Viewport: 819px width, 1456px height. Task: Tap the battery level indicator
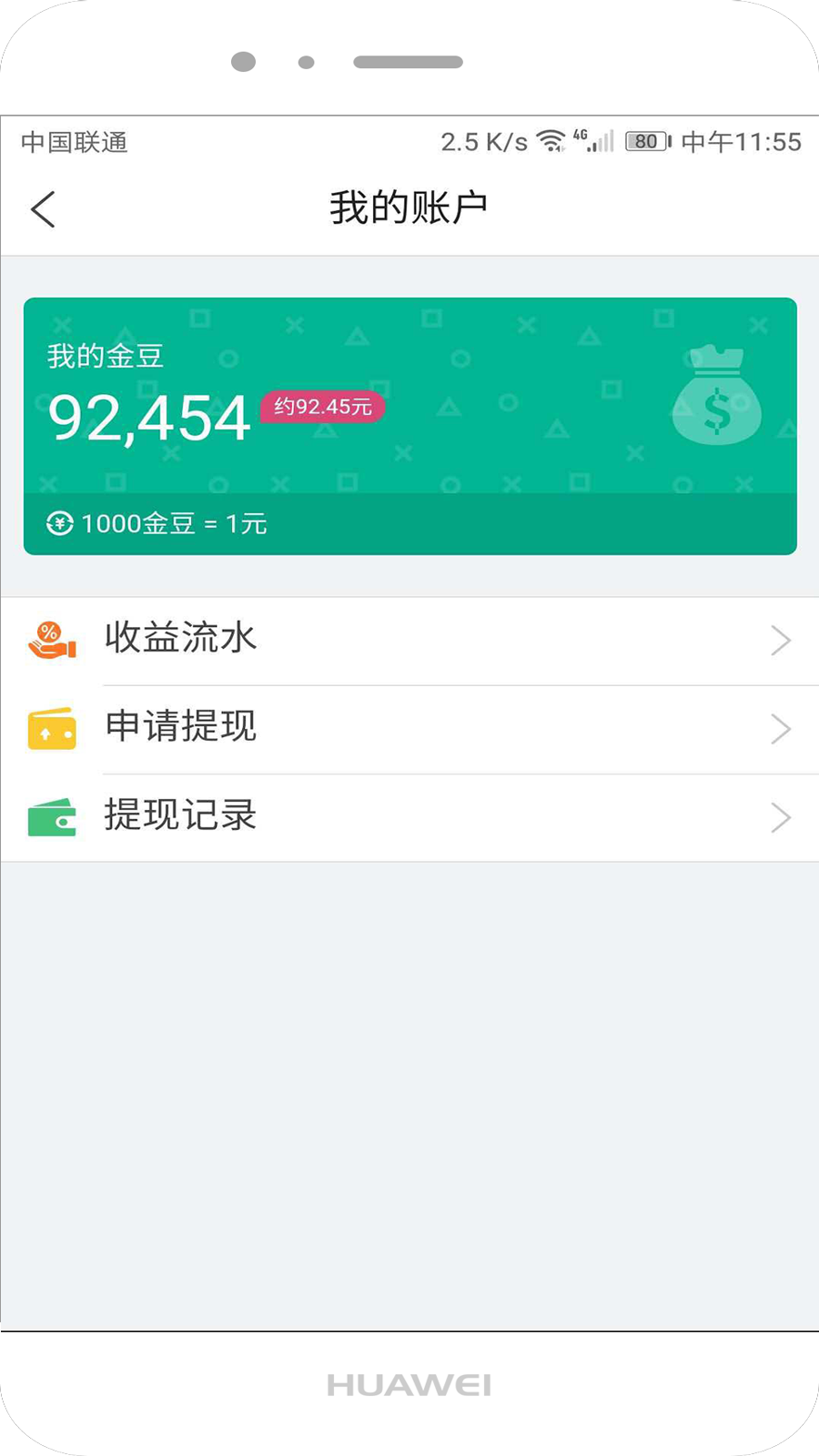[646, 140]
